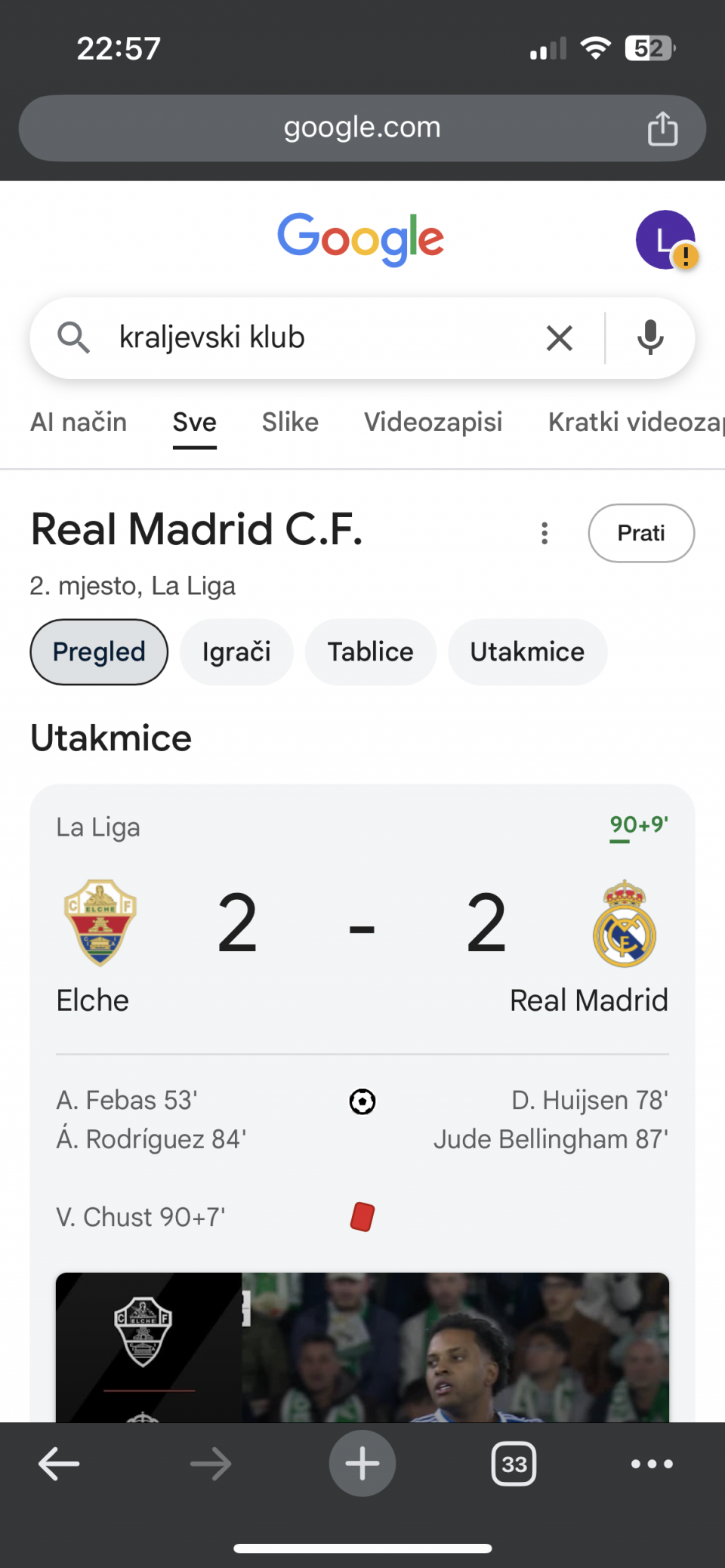This screenshot has width=725, height=1568.
Task: Follow Real Madrid with the Prati button
Action: (640, 533)
